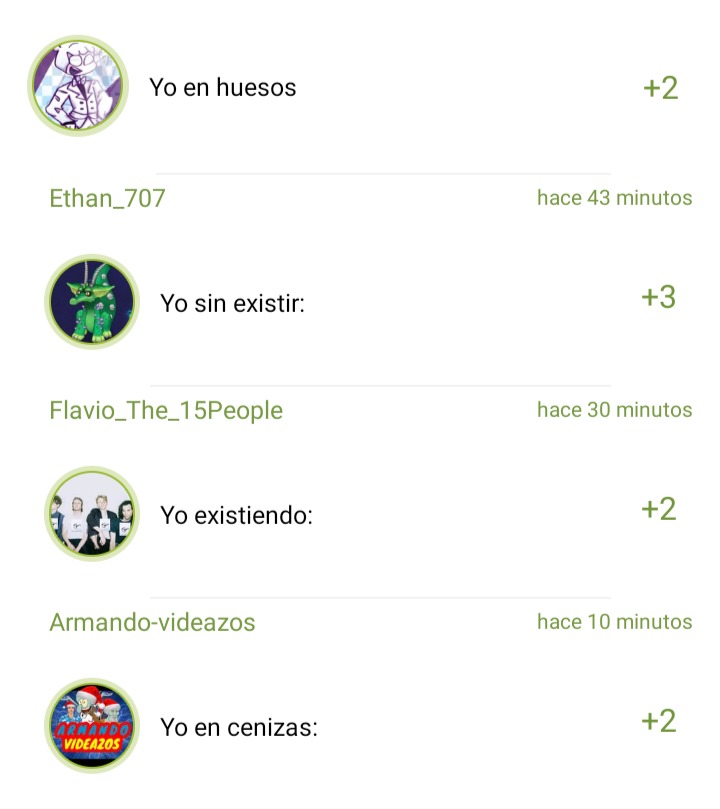
Task: Select the topmost comment's avatar circle
Action: [x=78, y=86]
